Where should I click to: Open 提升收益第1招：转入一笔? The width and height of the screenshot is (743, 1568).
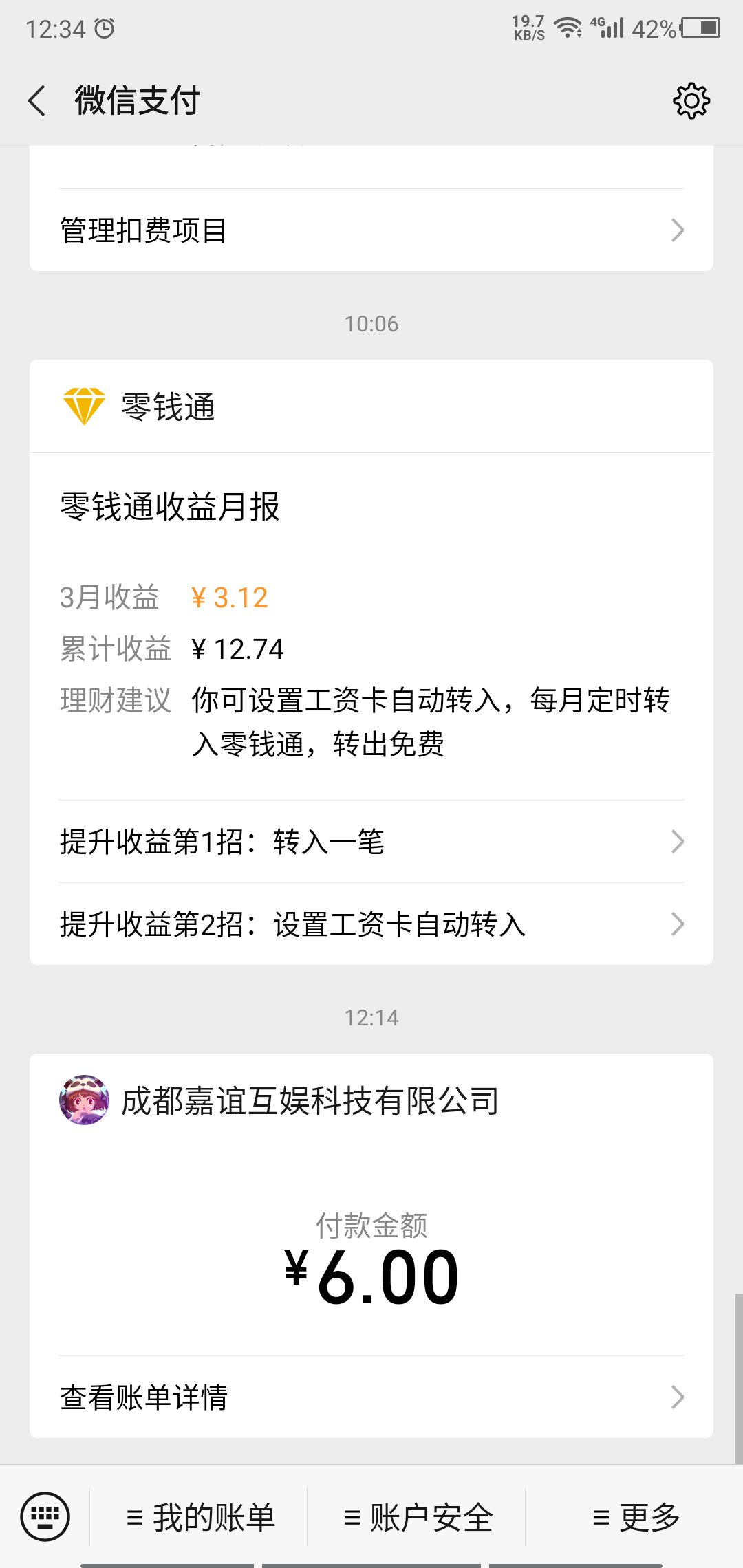pos(371,842)
